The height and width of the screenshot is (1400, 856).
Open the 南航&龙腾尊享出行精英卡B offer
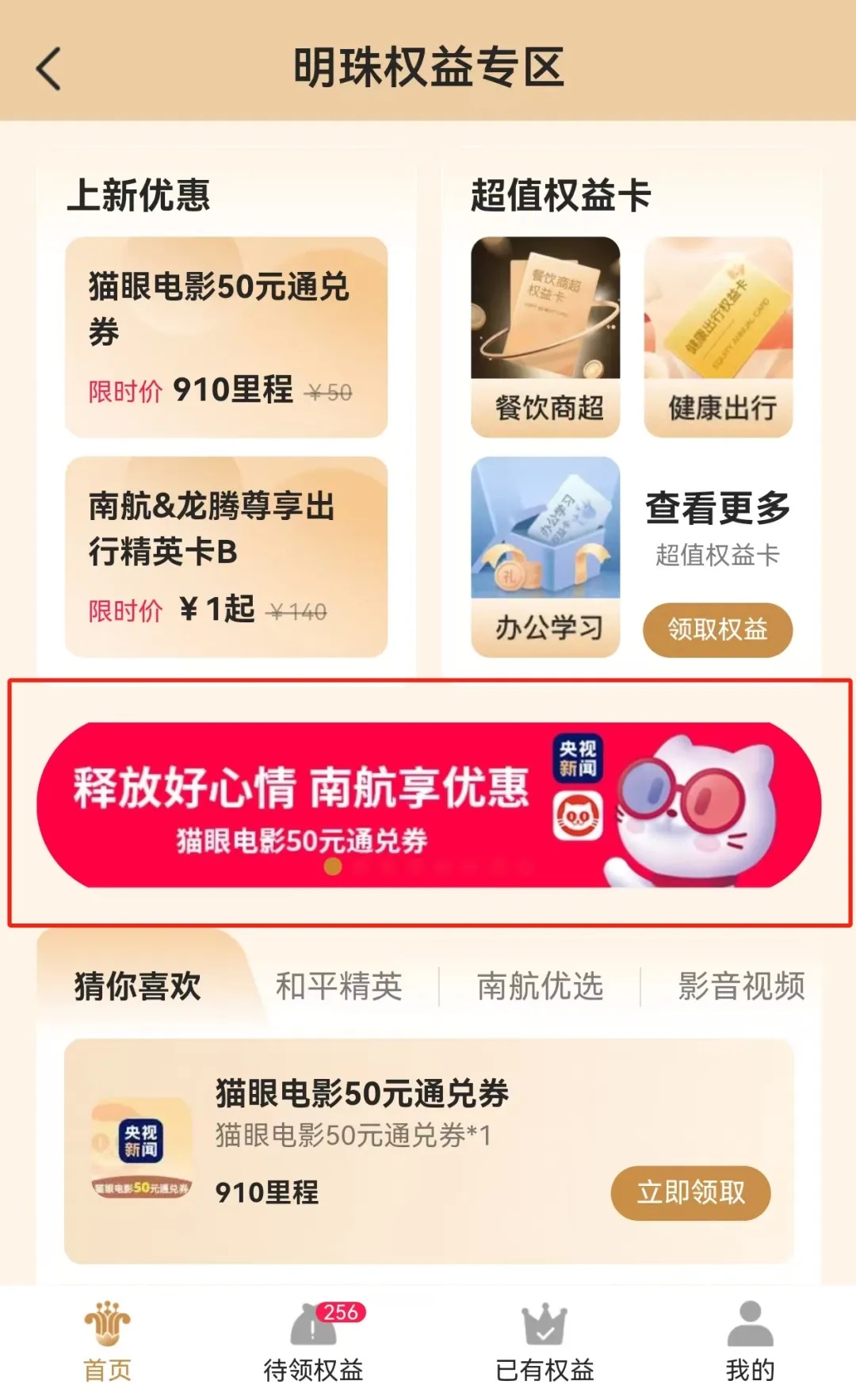point(226,557)
